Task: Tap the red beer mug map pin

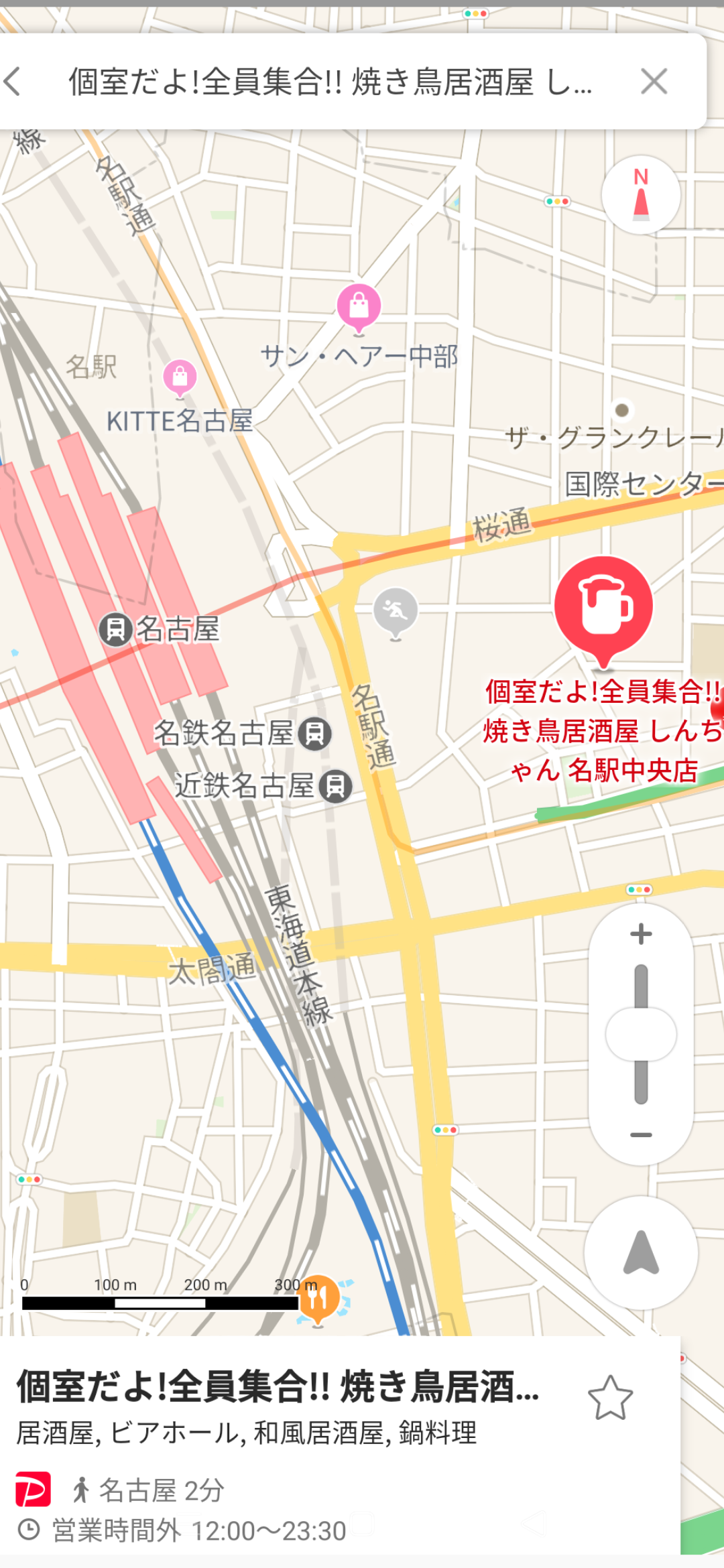Action: coord(603,606)
